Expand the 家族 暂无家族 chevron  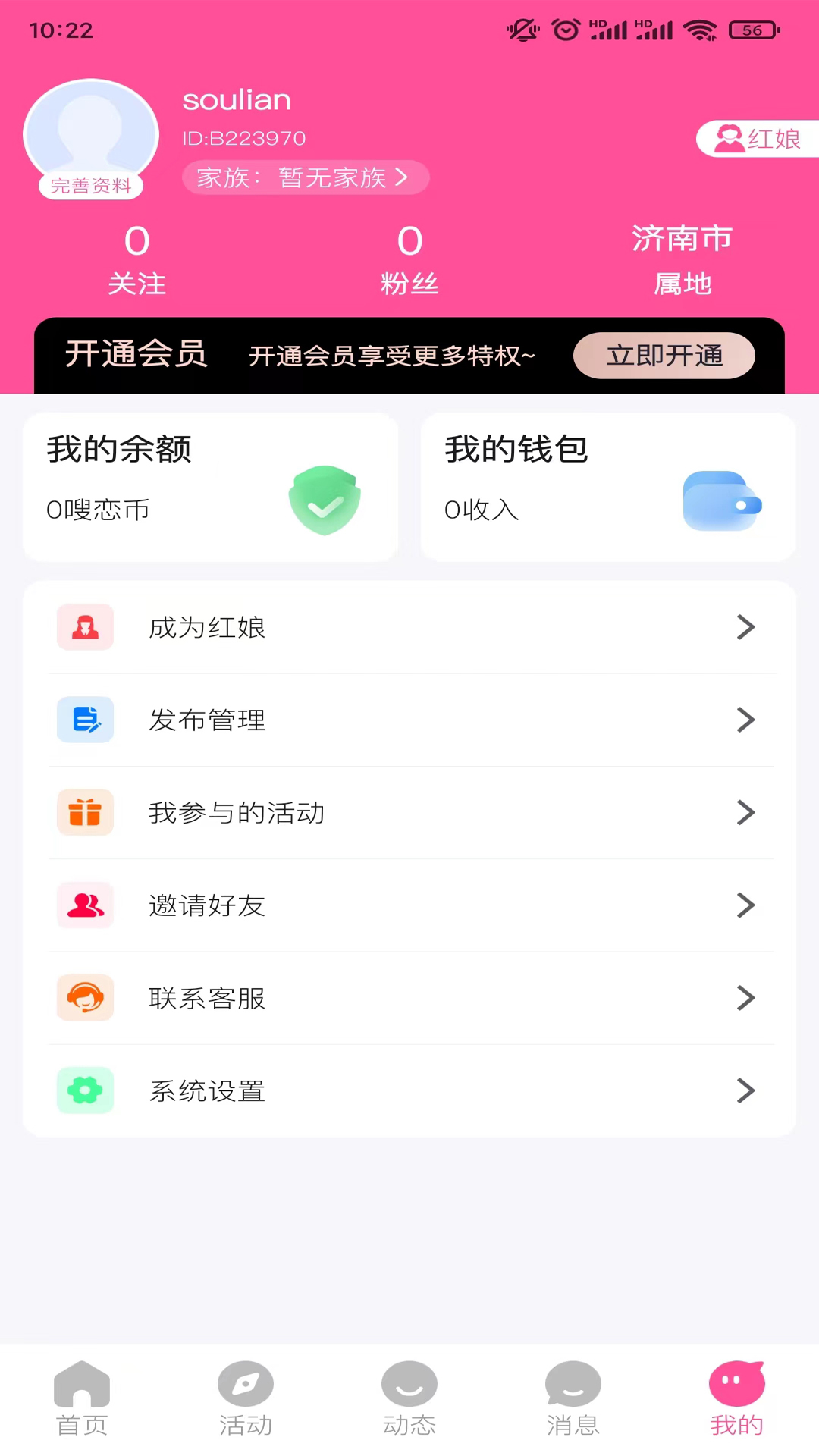(402, 177)
